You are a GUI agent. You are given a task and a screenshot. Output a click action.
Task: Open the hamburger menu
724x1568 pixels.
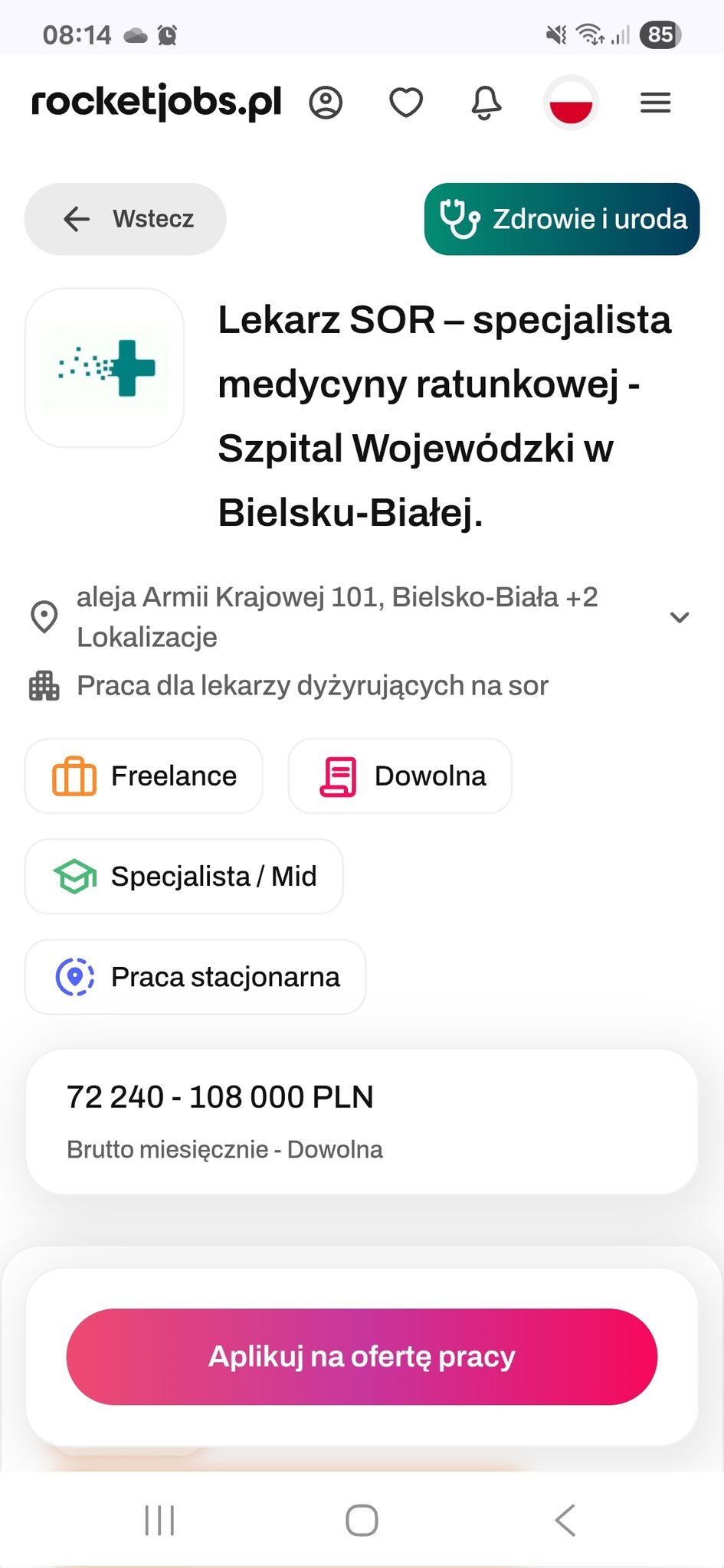(655, 103)
